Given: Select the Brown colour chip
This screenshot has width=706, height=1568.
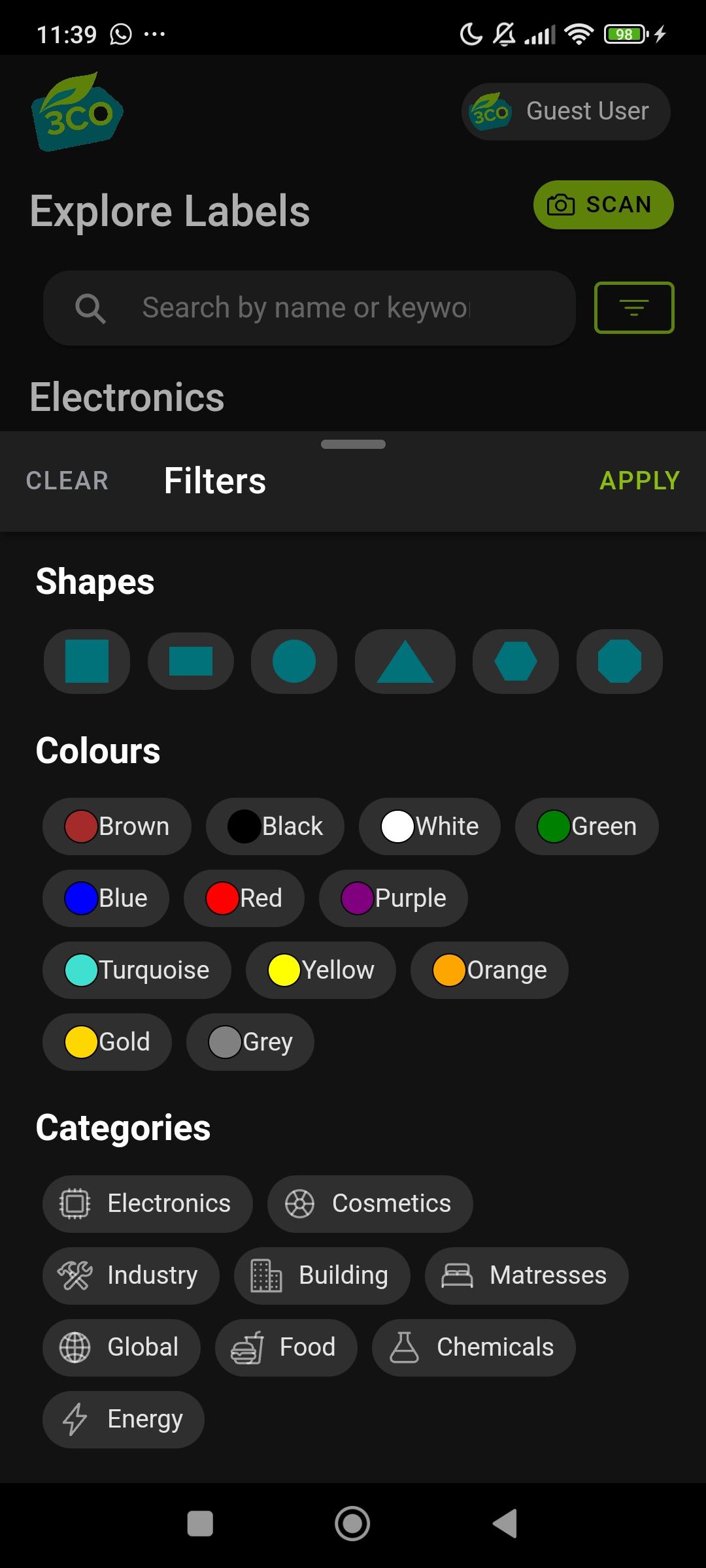Looking at the screenshot, I should 117,826.
